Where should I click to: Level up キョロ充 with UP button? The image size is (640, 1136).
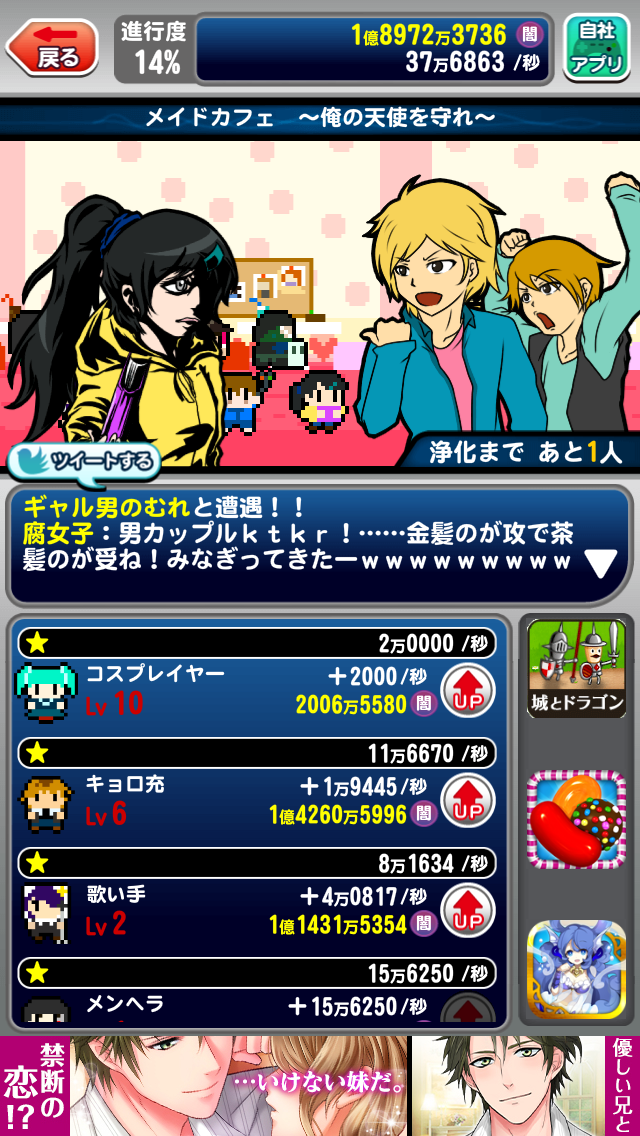pos(468,800)
